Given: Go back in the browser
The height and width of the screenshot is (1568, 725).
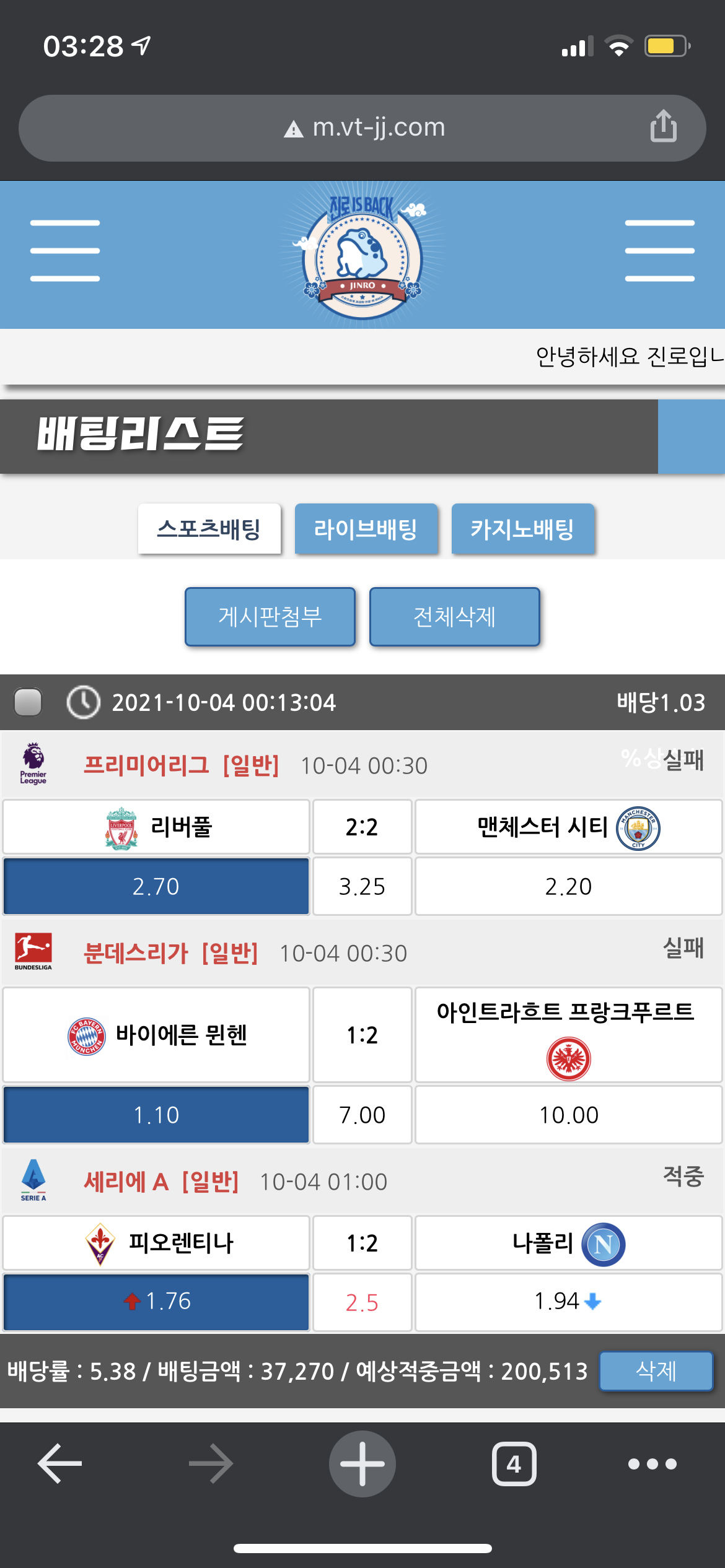Looking at the screenshot, I should coord(60,1464).
